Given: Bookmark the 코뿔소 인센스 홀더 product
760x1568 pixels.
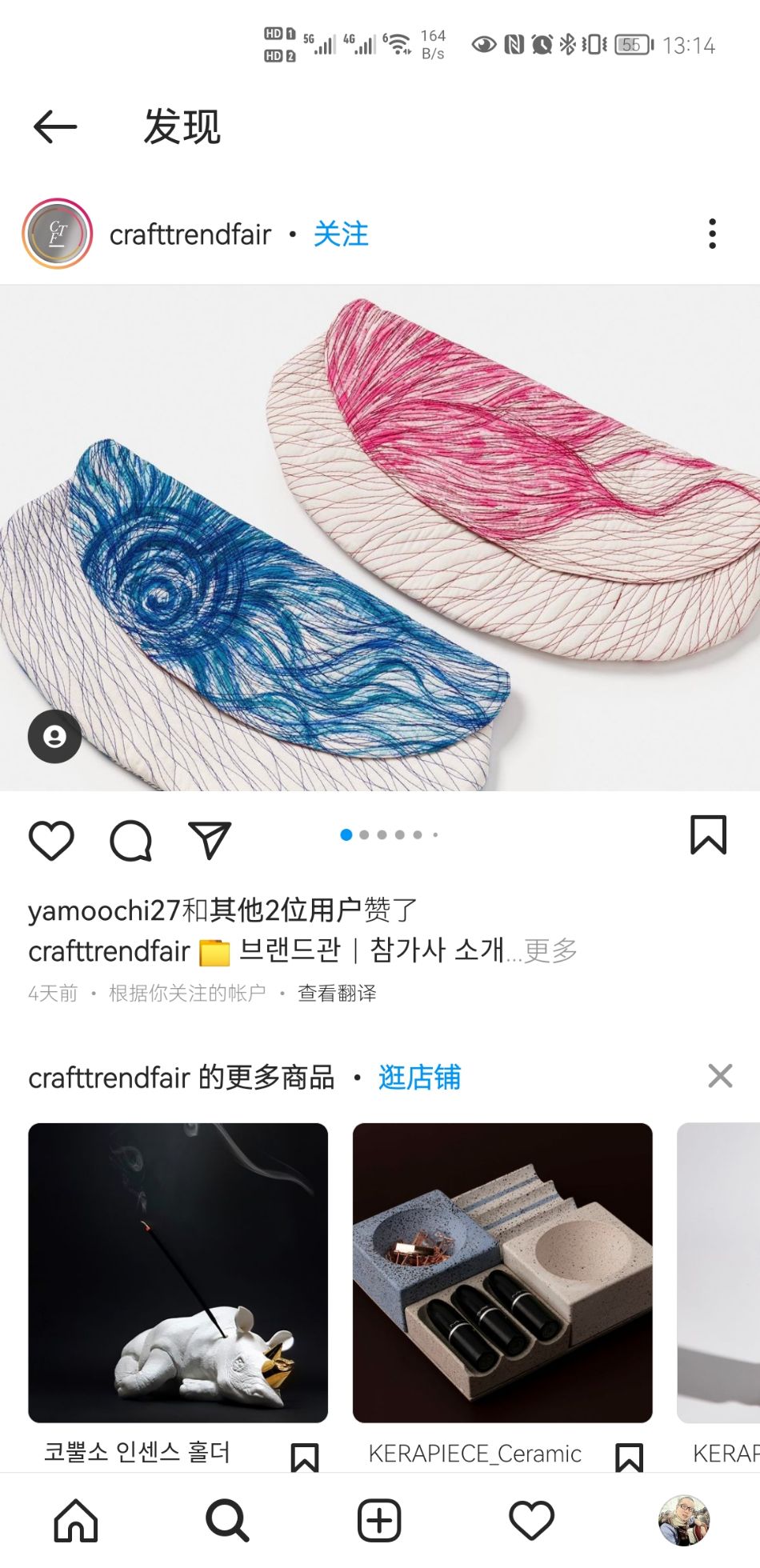Looking at the screenshot, I should (x=305, y=1456).
